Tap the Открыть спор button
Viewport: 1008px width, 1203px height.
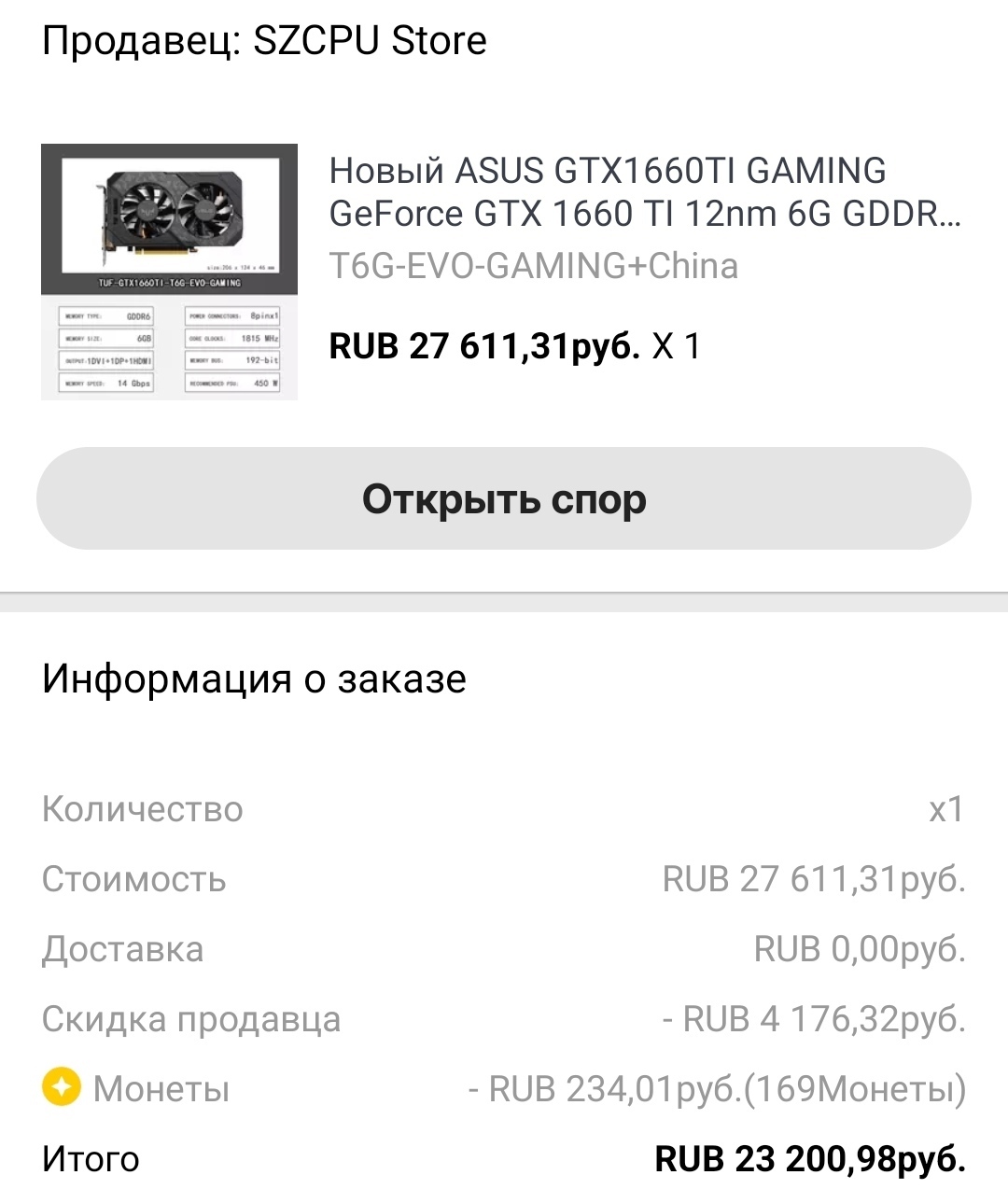click(x=504, y=499)
